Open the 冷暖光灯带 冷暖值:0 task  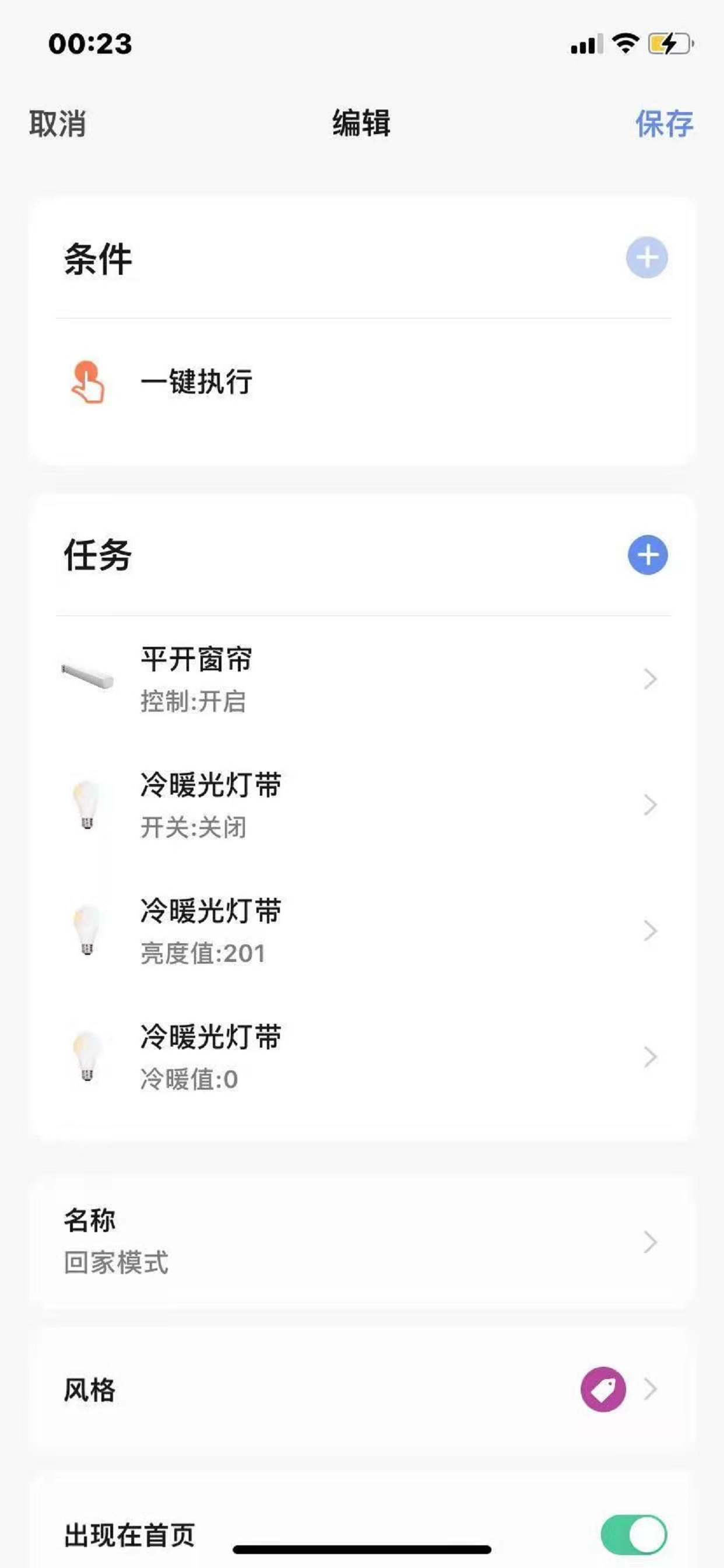(362, 1056)
